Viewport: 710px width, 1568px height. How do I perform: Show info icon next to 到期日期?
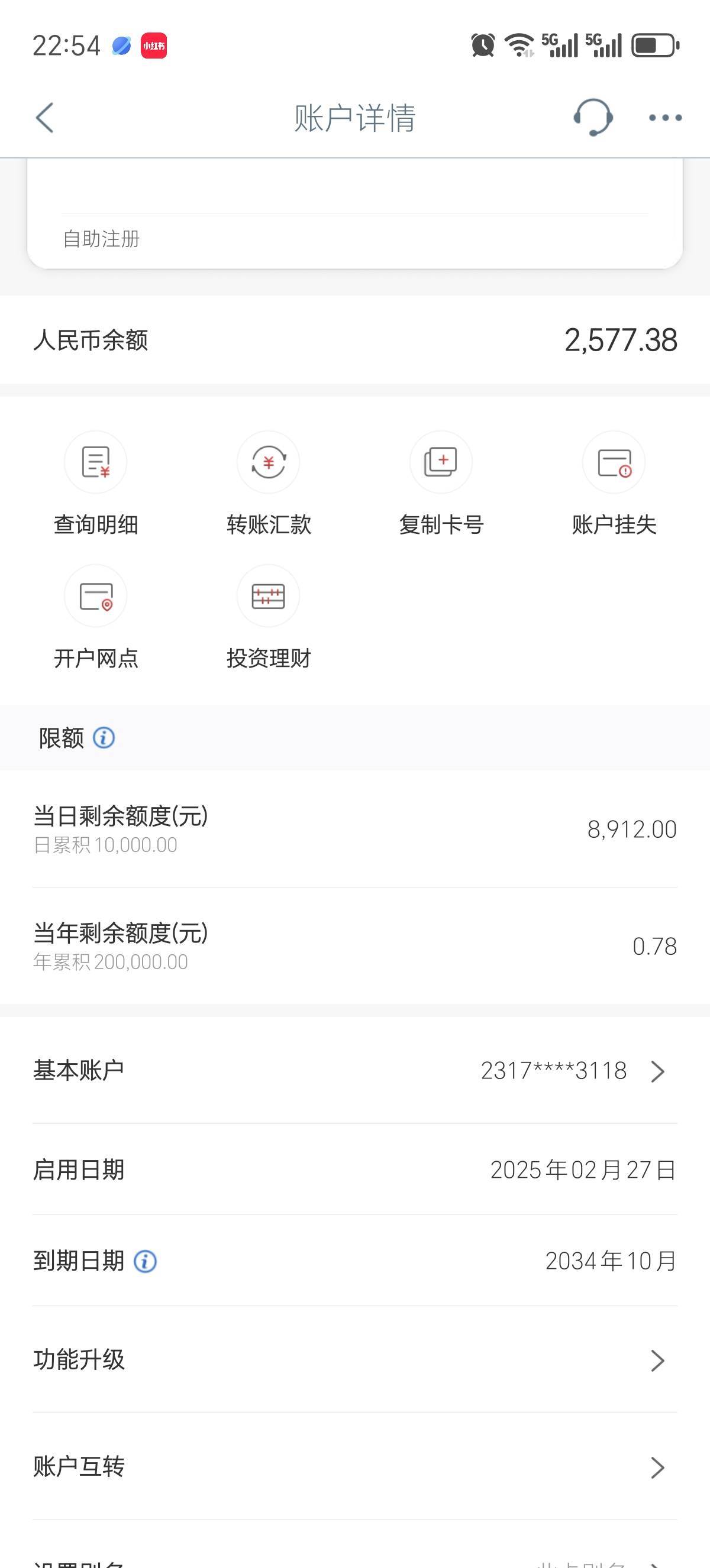pyautogui.click(x=145, y=1261)
